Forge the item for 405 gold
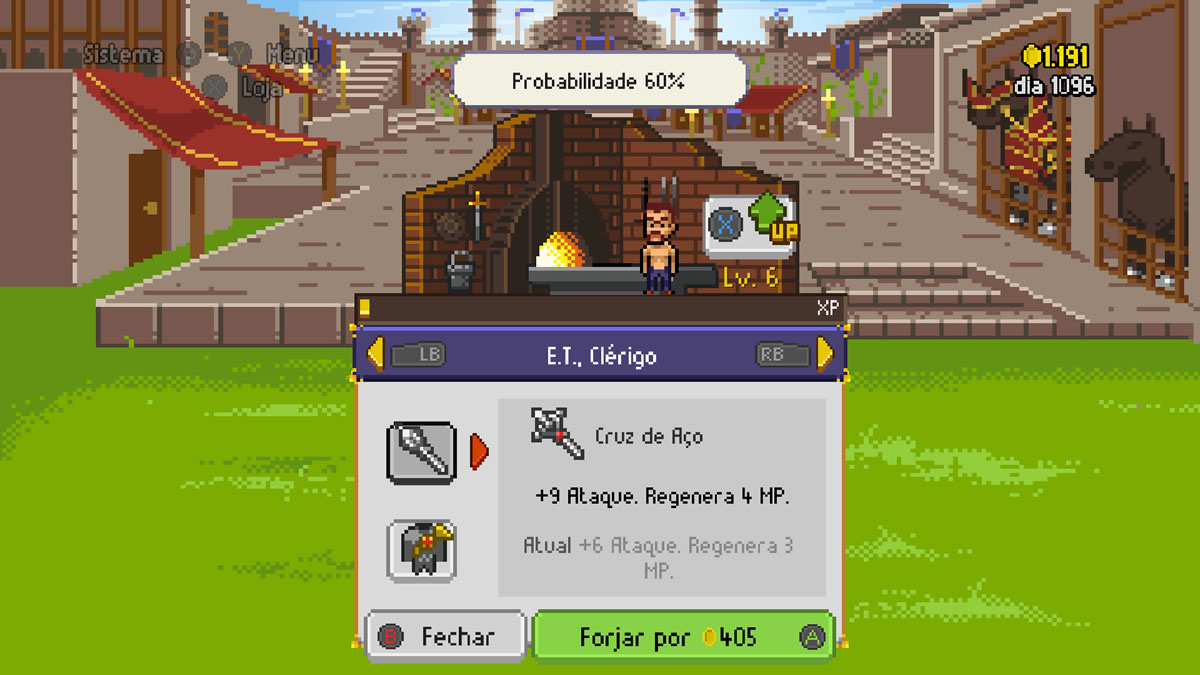This screenshot has width=1200, height=675. [x=684, y=636]
